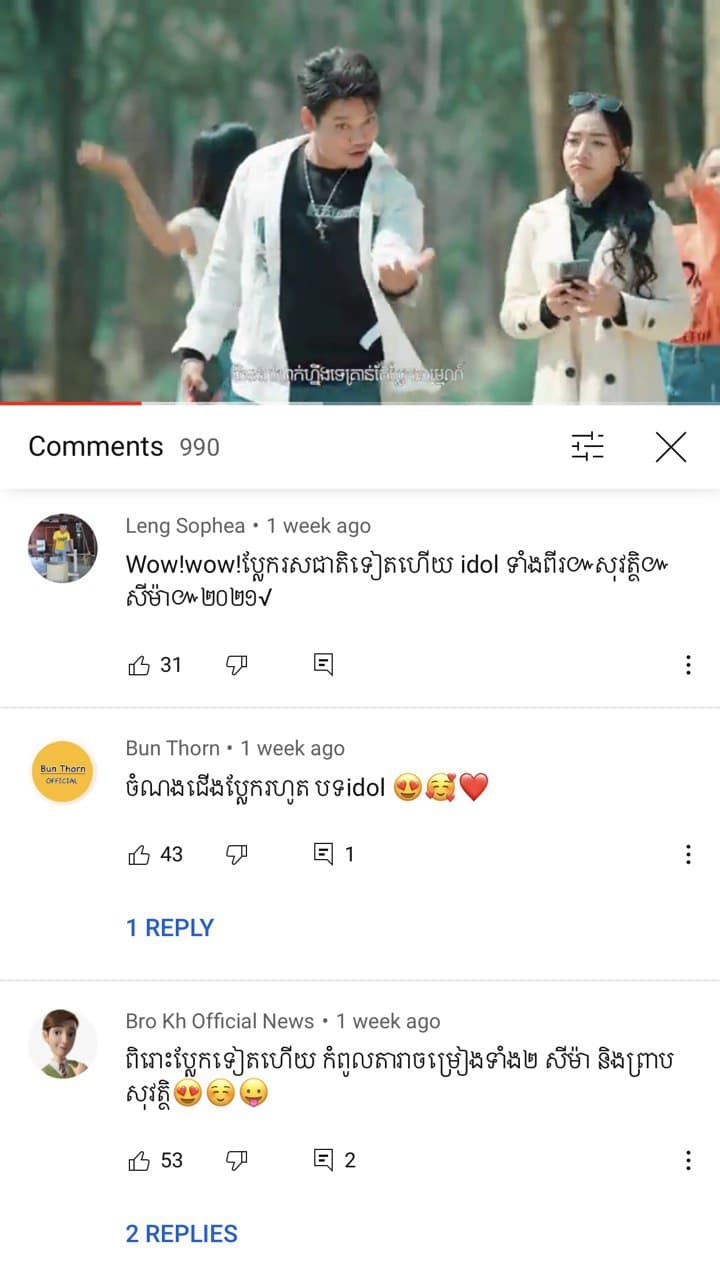Close the comments panel
The image size is (720, 1280).
(x=671, y=447)
